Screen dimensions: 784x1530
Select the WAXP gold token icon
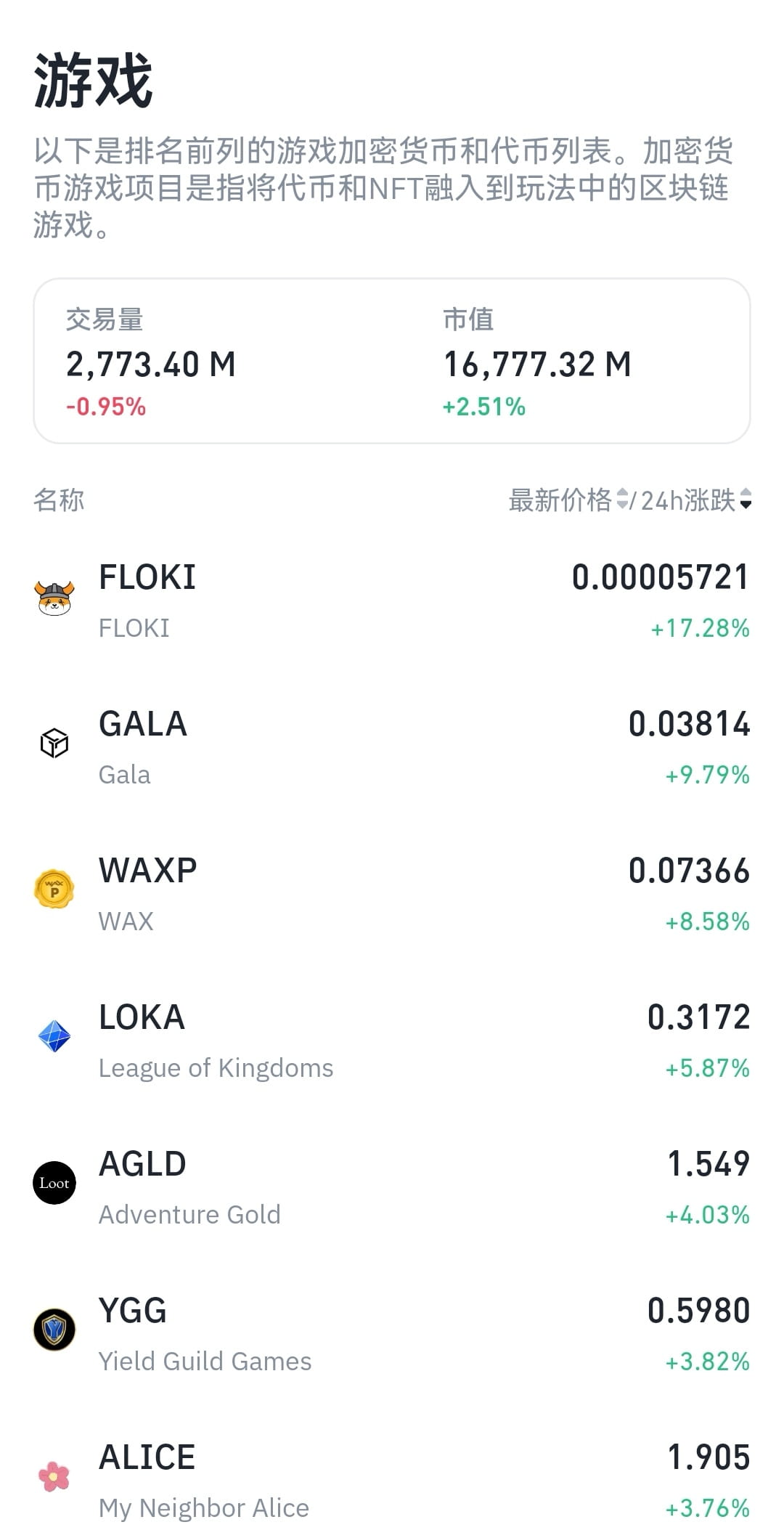[55, 889]
